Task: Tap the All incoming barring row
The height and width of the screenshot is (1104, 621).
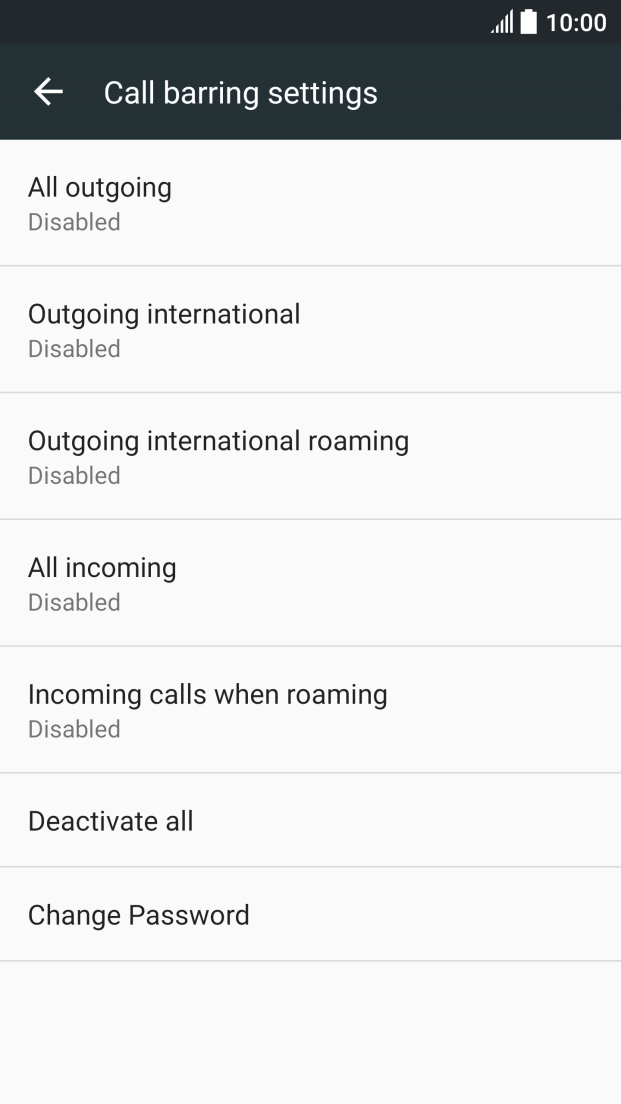Action: [x=310, y=583]
